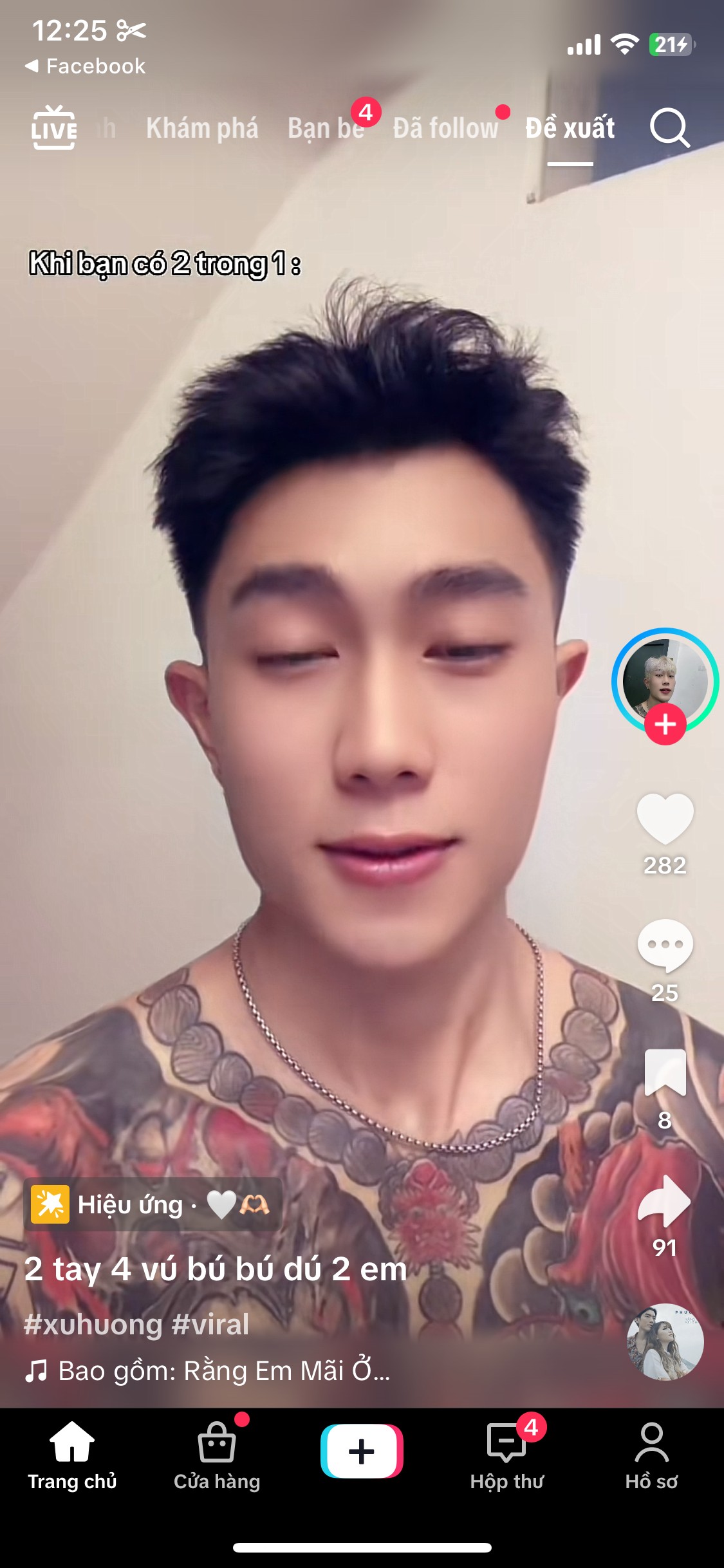Open the #xuhuong hashtag
Image resolution: width=724 pixels, height=1568 pixels.
pos(93,1324)
